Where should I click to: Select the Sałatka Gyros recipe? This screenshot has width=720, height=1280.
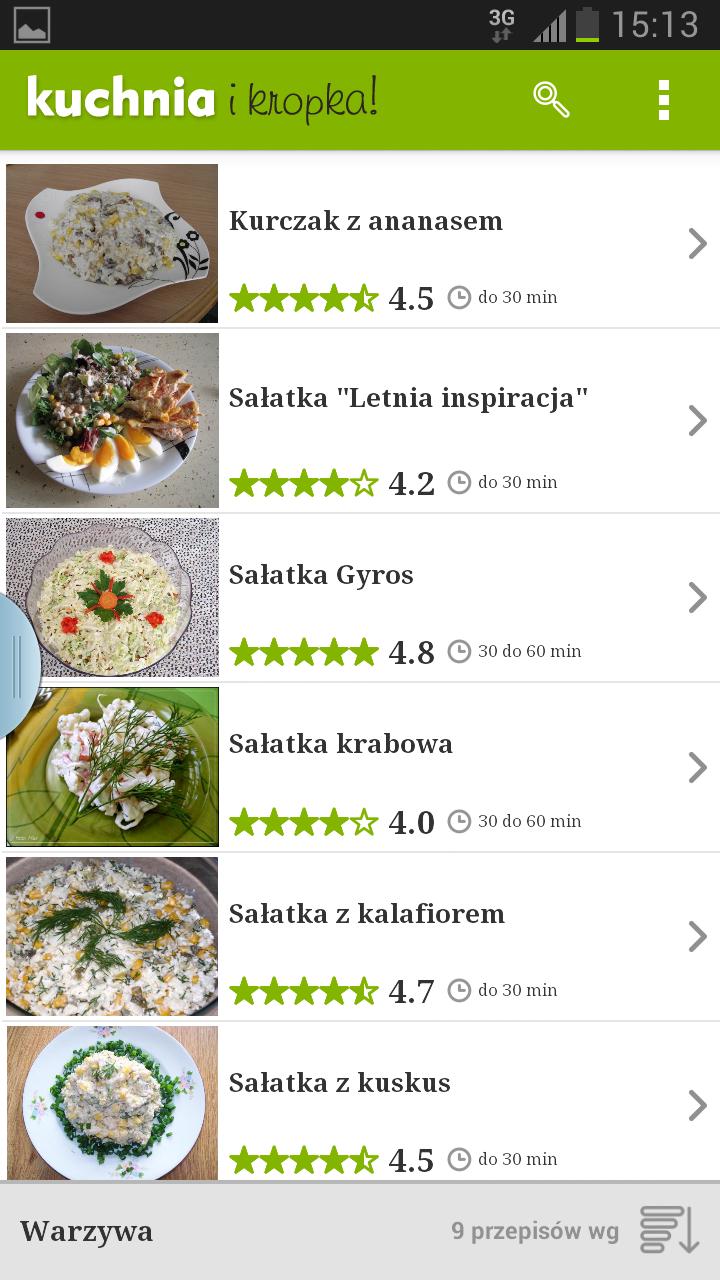pyautogui.click(x=321, y=575)
